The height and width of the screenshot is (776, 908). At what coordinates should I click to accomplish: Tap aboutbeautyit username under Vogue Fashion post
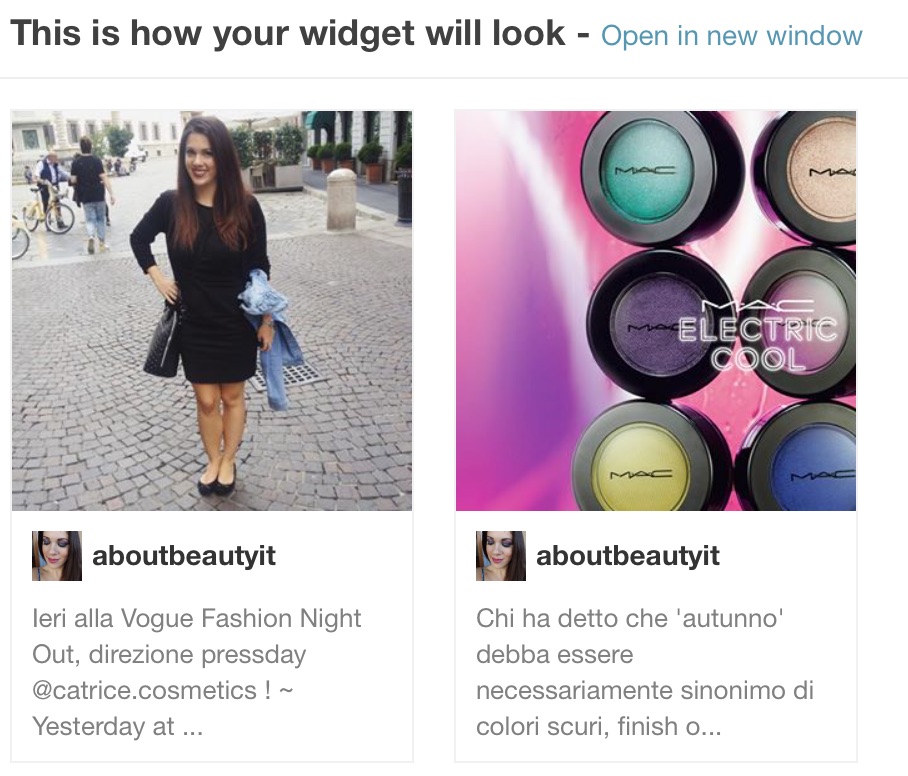[184, 556]
